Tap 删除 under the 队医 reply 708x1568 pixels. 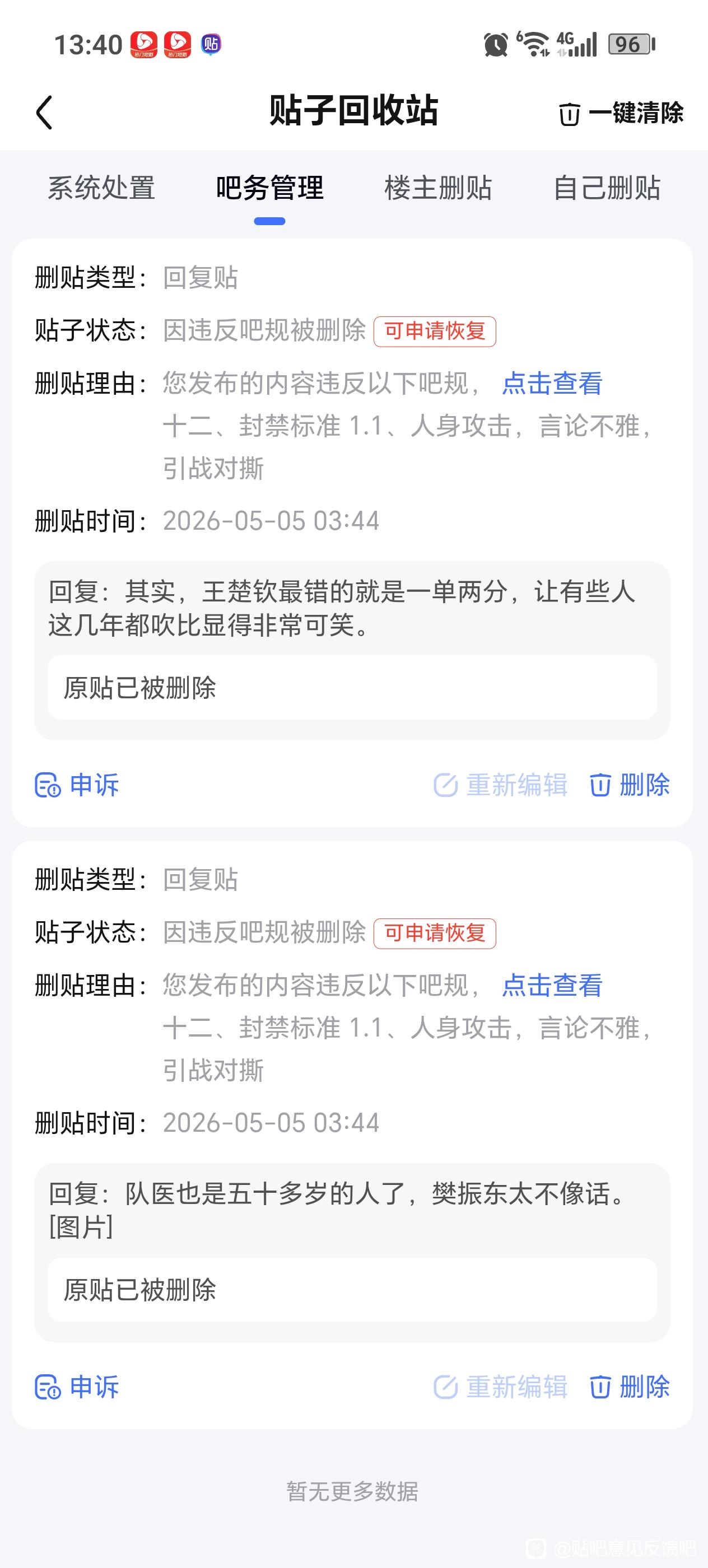[630, 1387]
